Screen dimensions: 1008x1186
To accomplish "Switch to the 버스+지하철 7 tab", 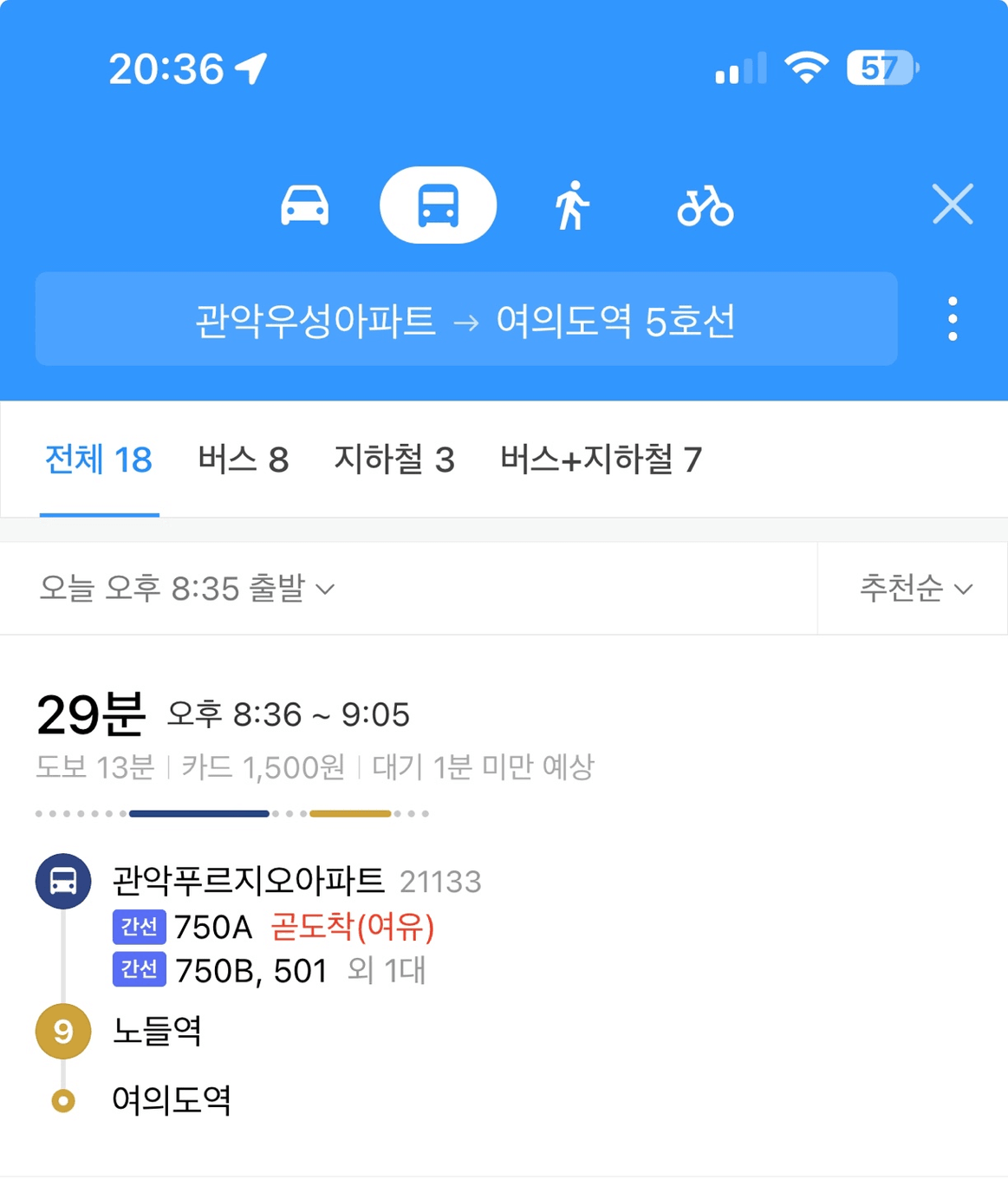I will (x=601, y=459).
